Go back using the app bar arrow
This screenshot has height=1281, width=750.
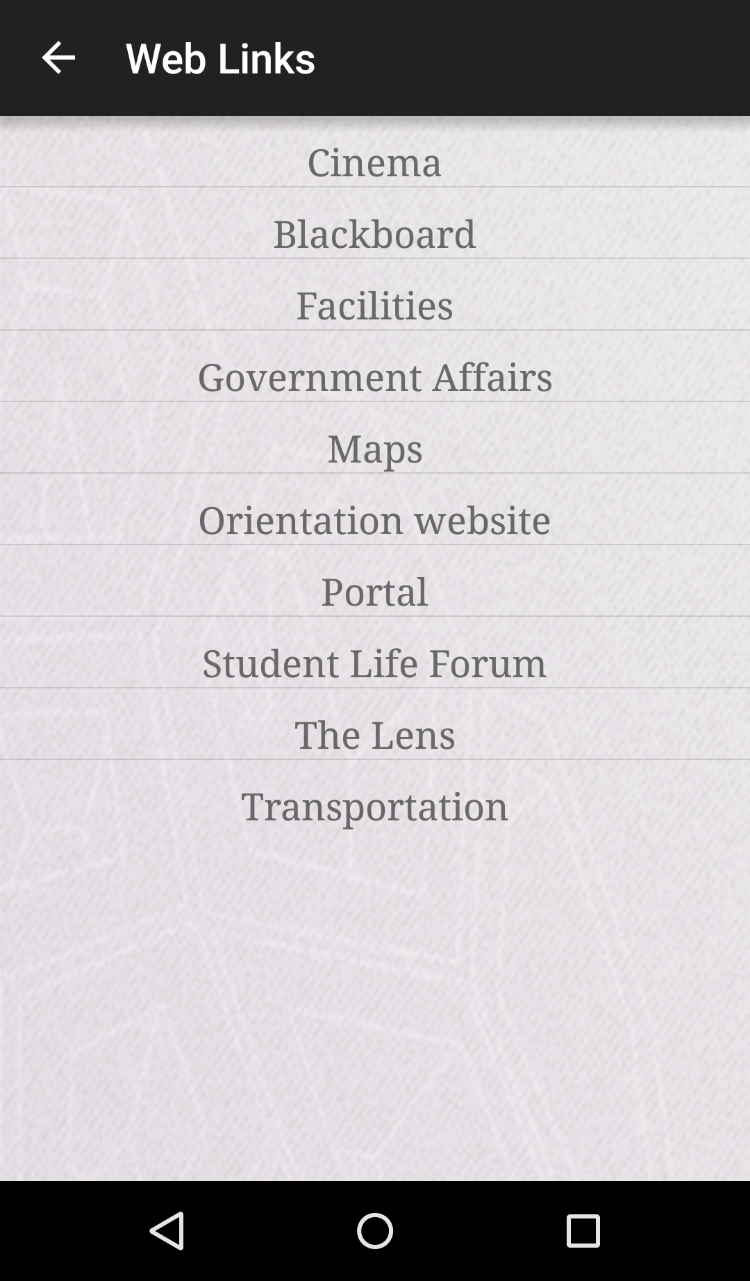pyautogui.click(x=58, y=58)
